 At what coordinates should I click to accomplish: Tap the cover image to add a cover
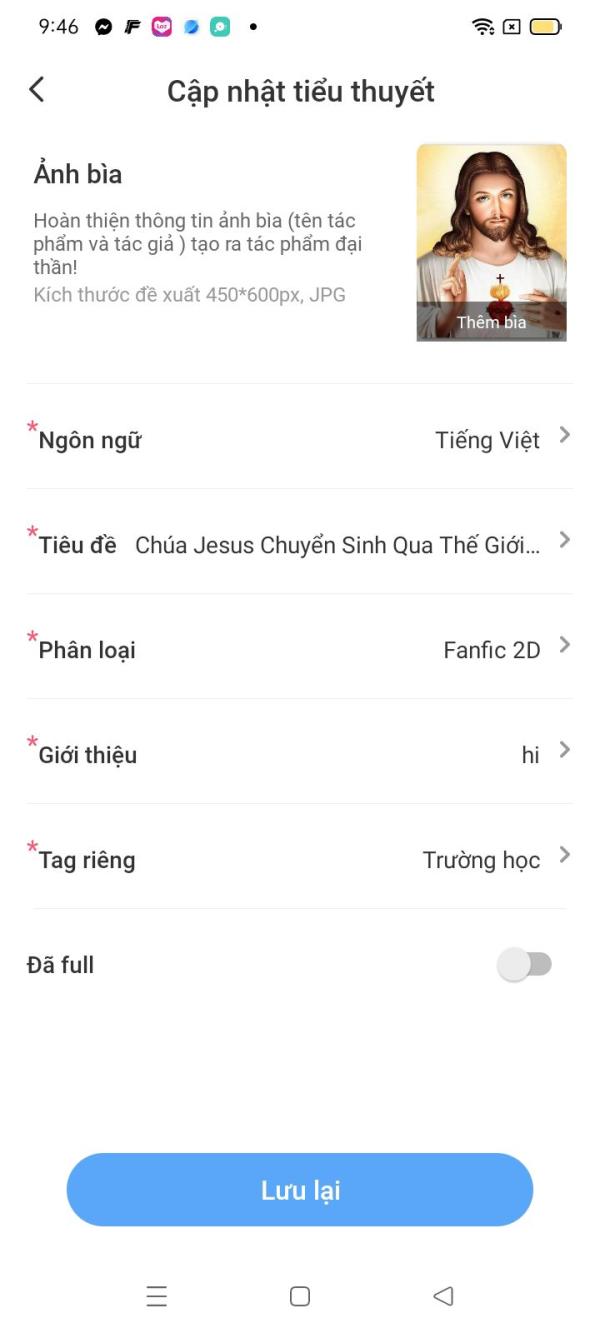491,242
